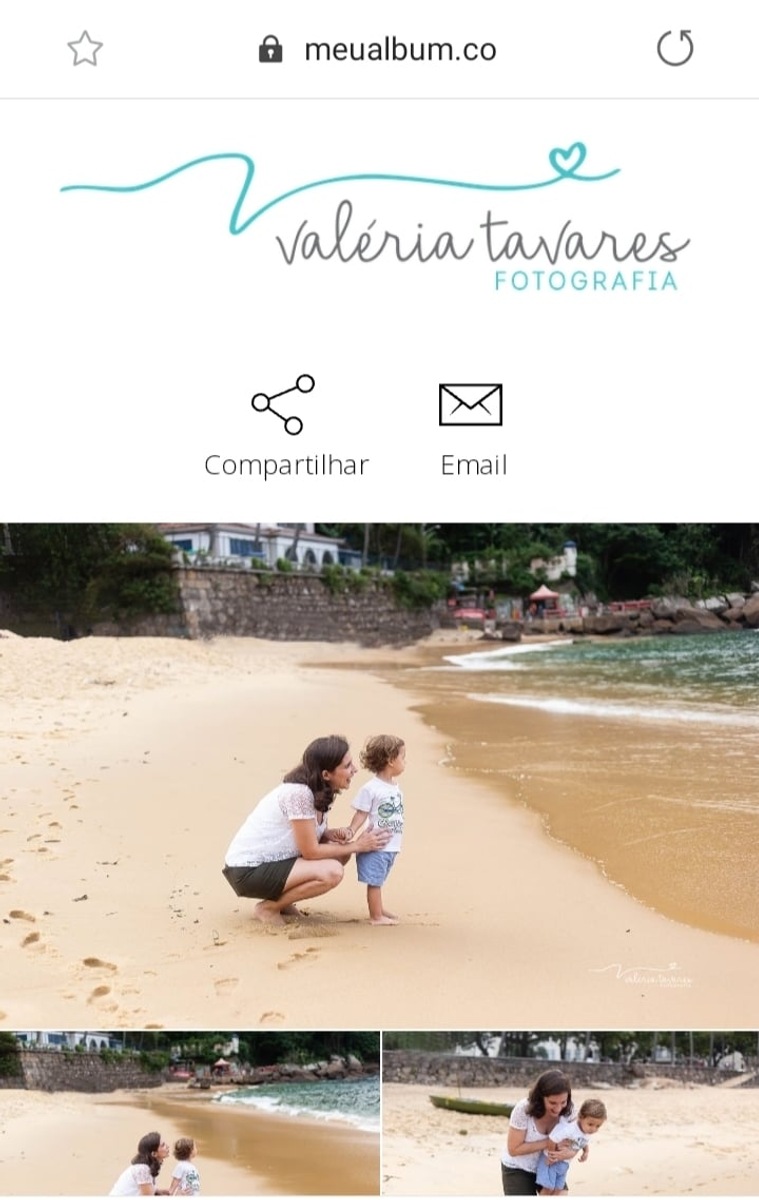Open the bottom-left beach shoreline photo
This screenshot has width=759, height=1200.
pos(189,1115)
